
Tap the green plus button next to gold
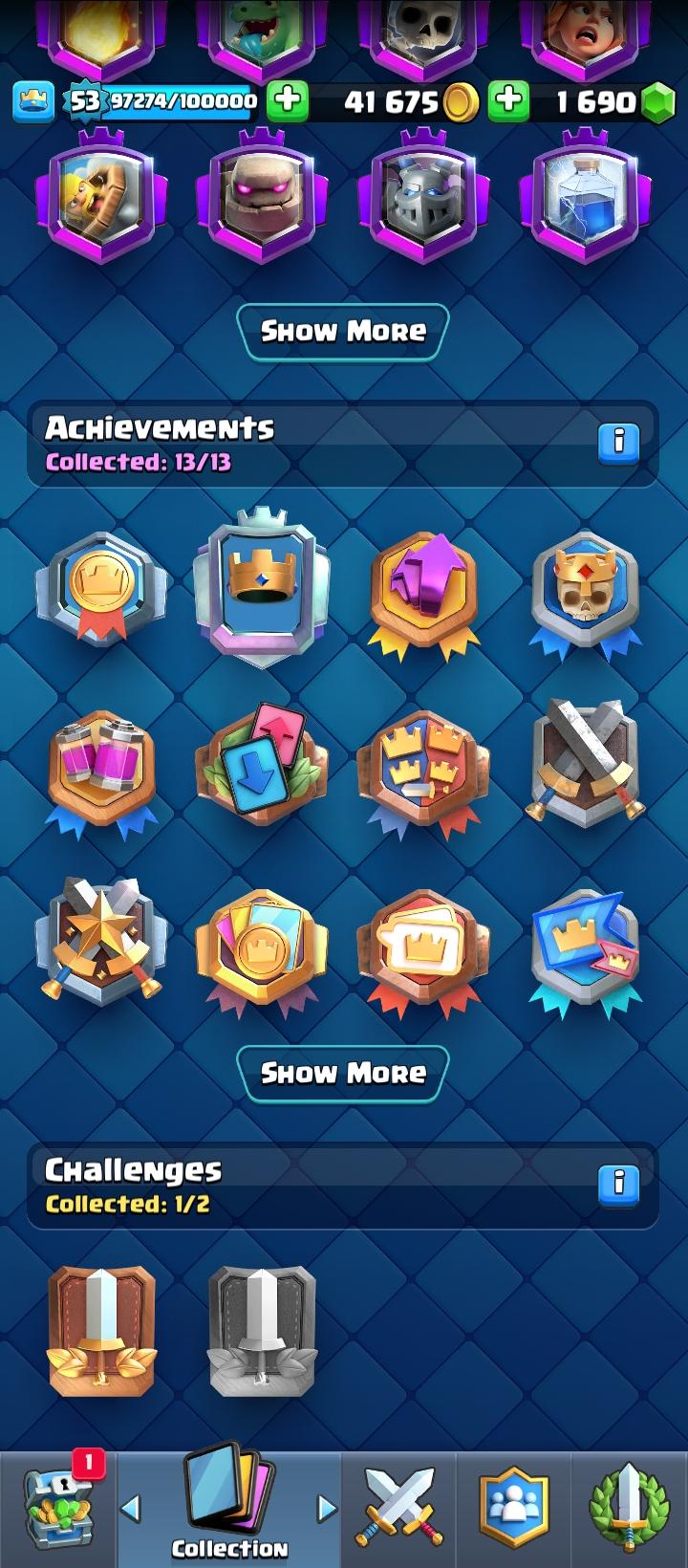(x=287, y=100)
